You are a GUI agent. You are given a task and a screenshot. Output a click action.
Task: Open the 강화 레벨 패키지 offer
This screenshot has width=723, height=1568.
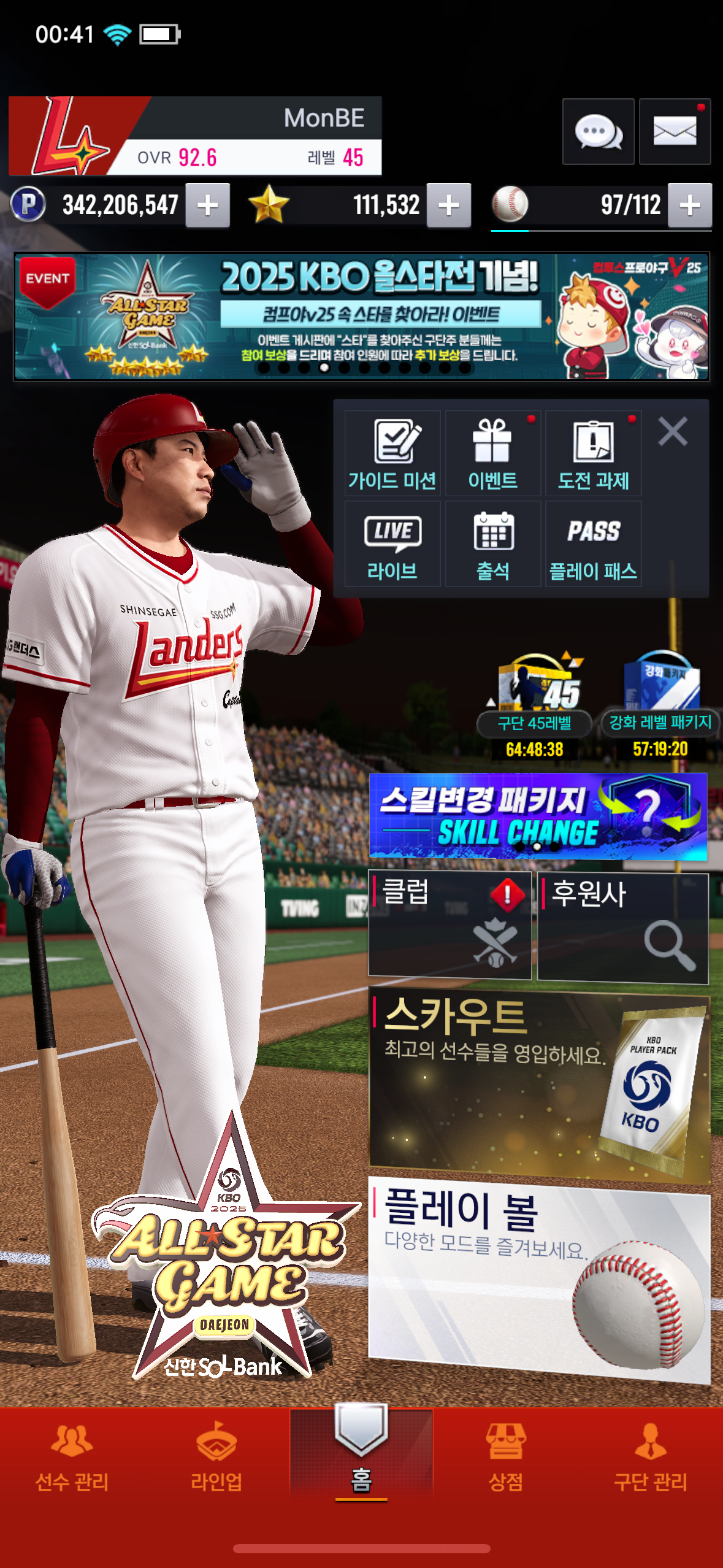click(x=660, y=705)
